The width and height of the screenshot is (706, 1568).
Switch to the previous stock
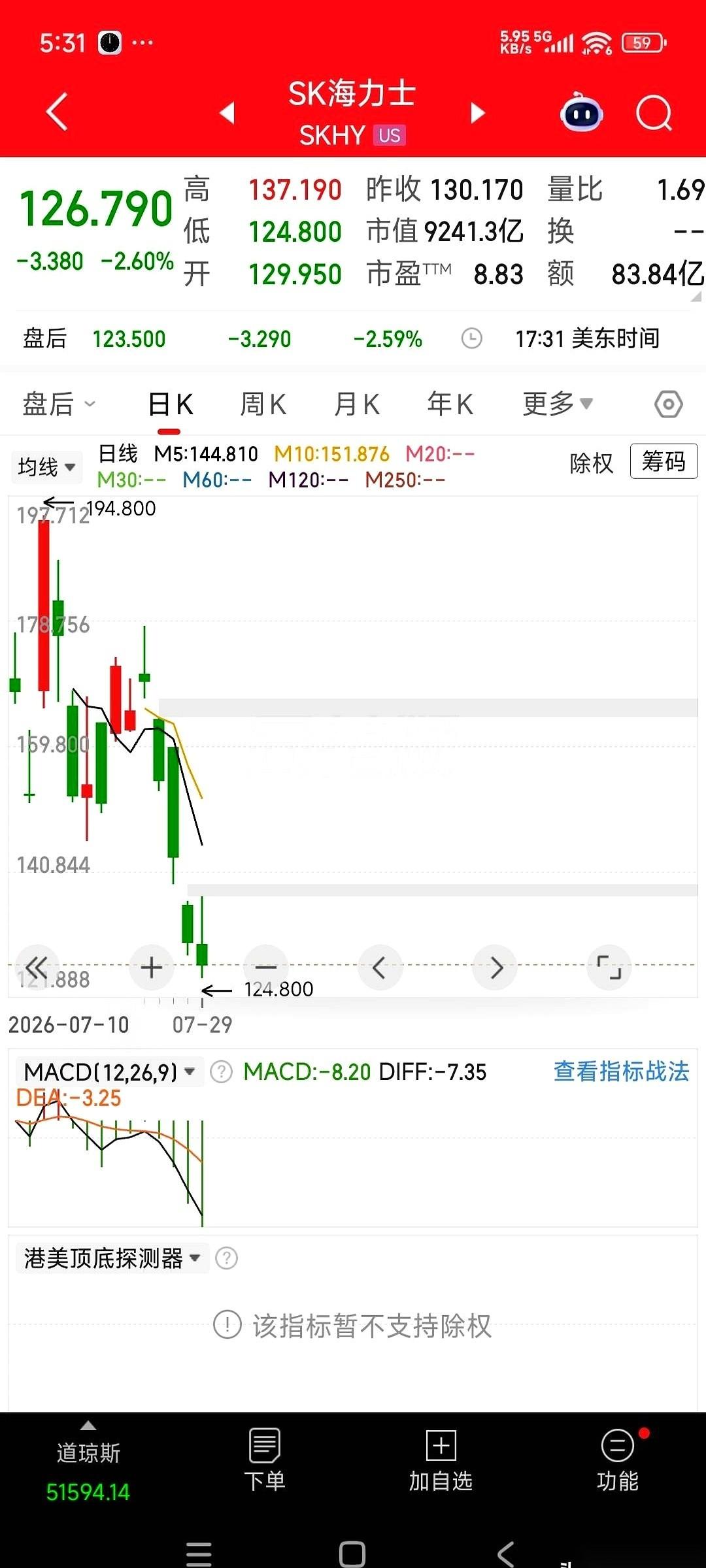227,113
